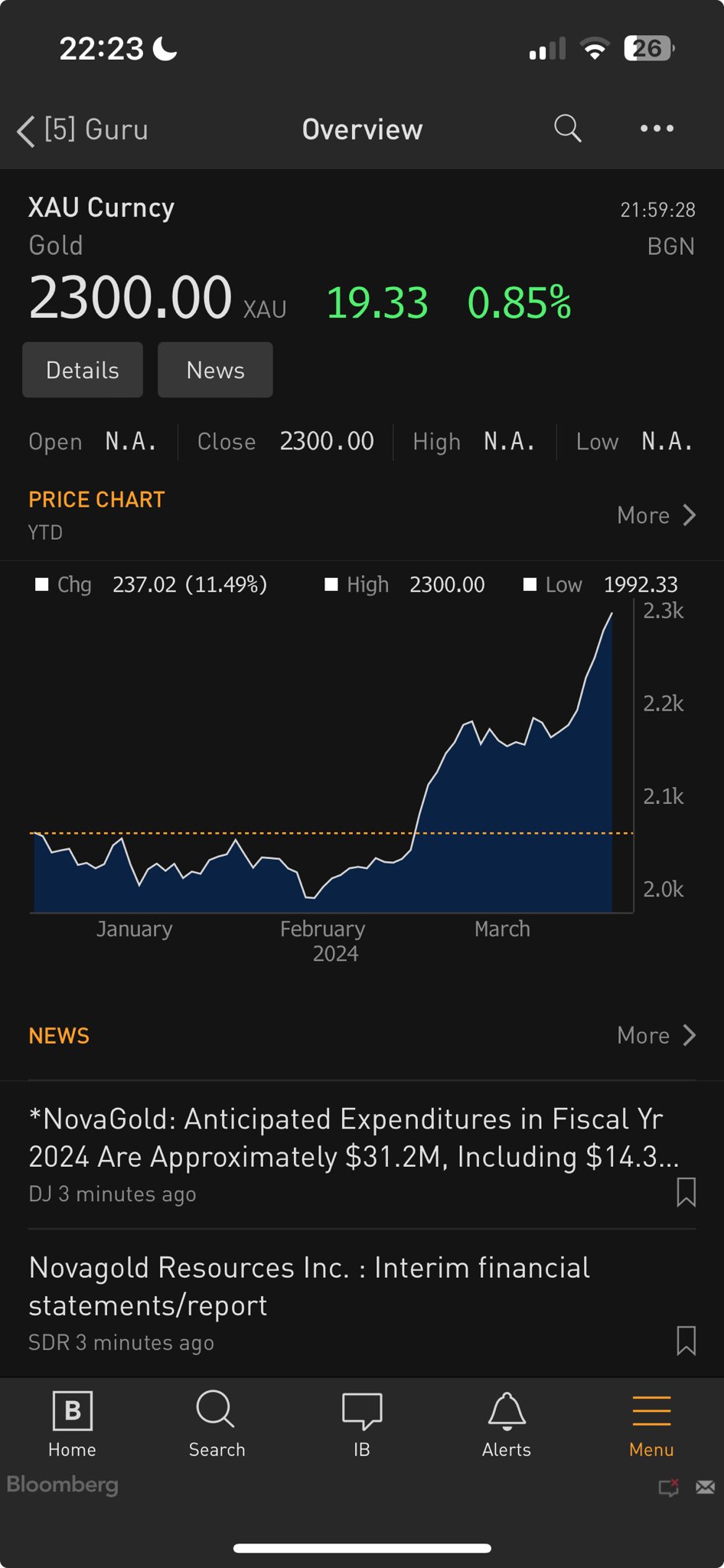Open the search magnifier in the header
Viewport: 724px width, 1568px height.
567,129
